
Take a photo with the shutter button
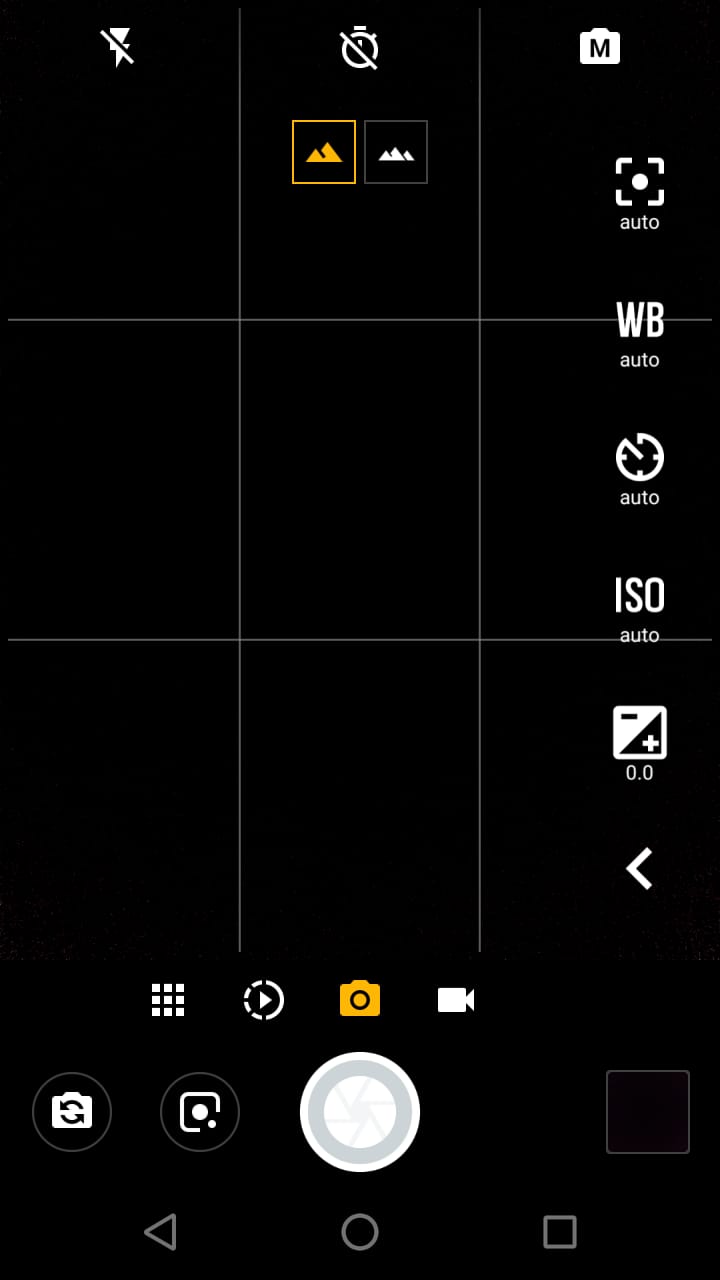point(360,1112)
